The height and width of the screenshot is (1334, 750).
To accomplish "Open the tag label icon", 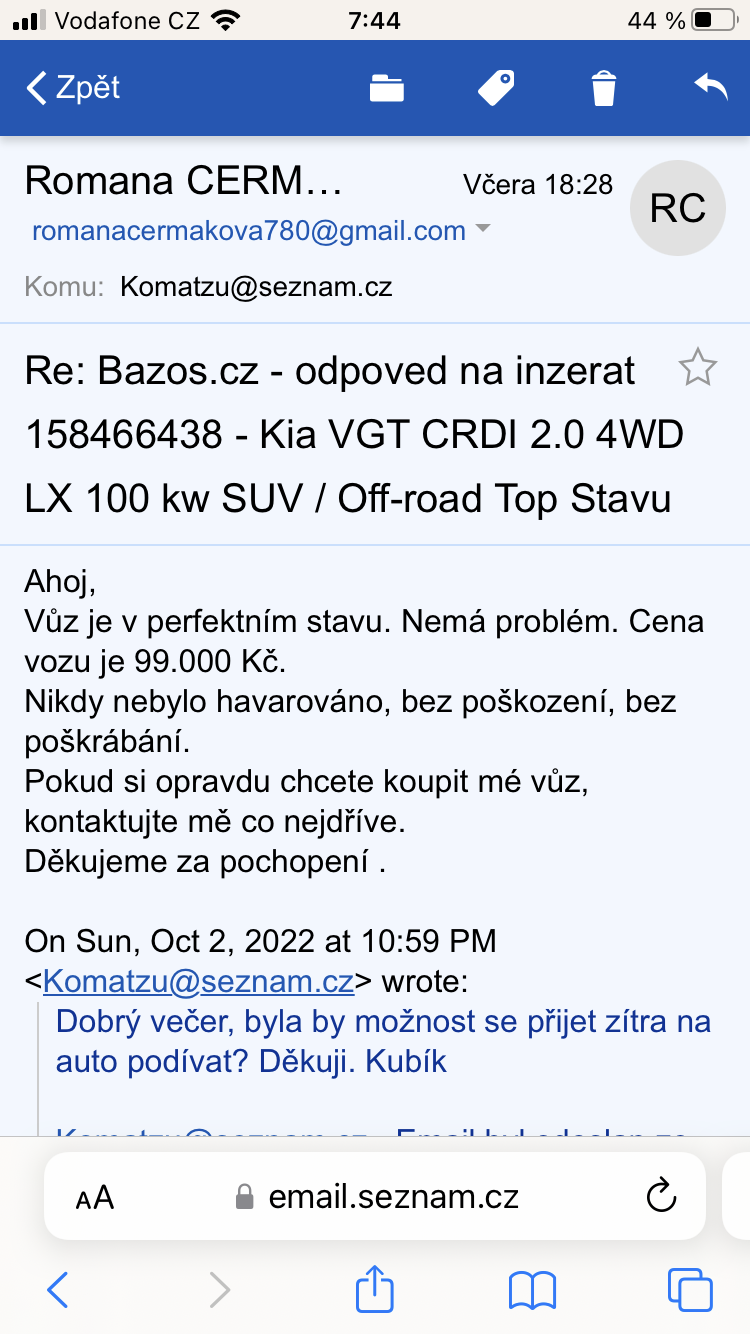I will tap(495, 88).
